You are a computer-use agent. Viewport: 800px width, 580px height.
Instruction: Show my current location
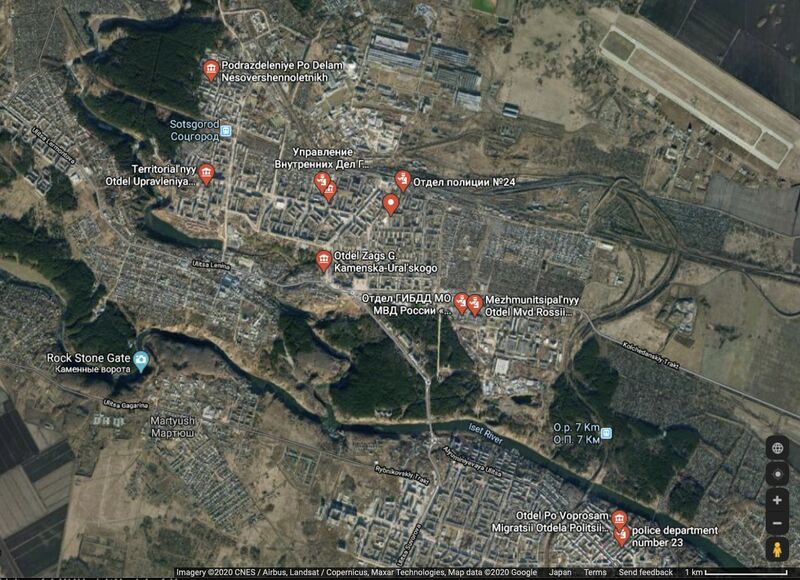777,473
